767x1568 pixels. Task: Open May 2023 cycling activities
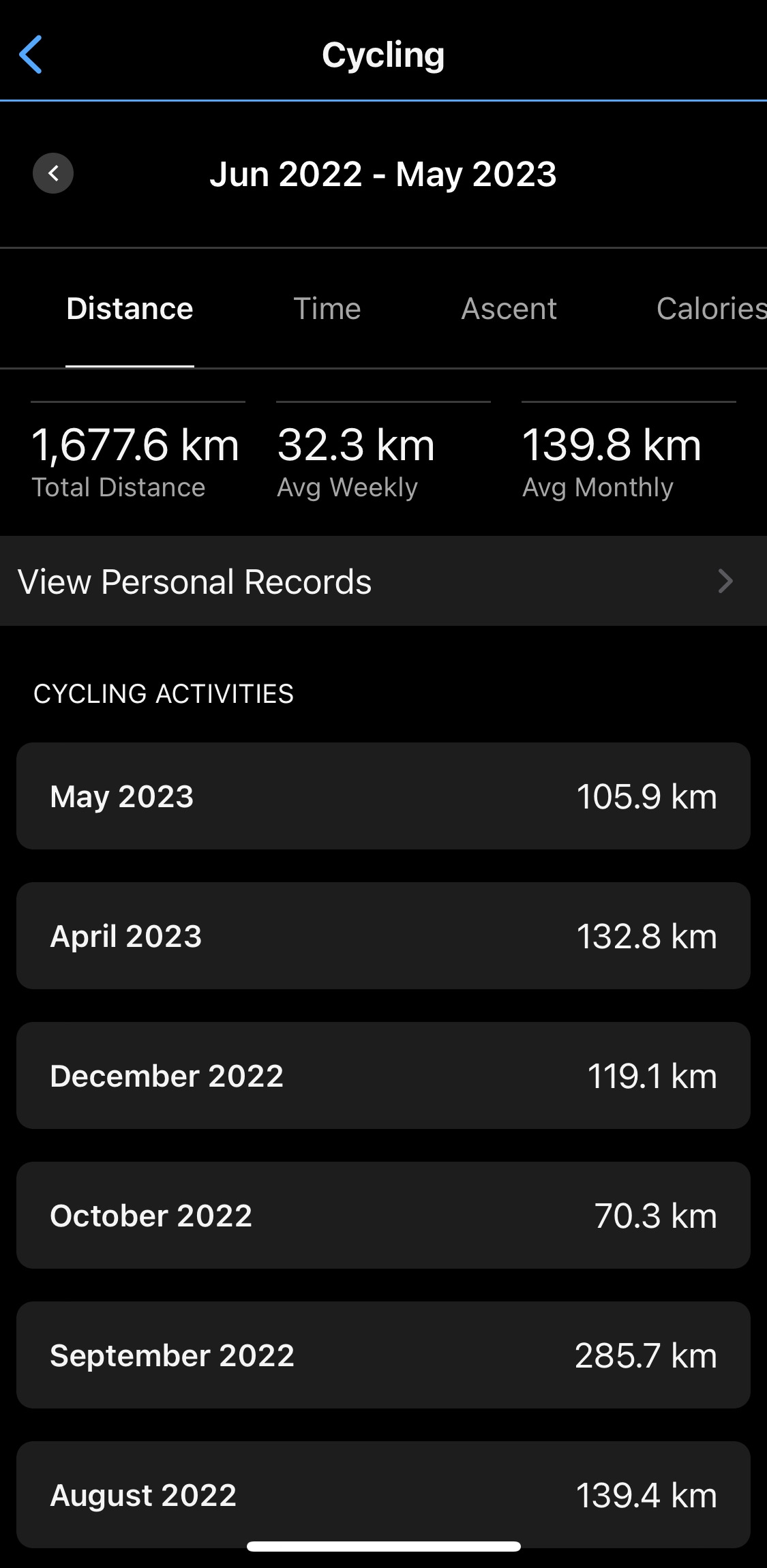point(383,796)
